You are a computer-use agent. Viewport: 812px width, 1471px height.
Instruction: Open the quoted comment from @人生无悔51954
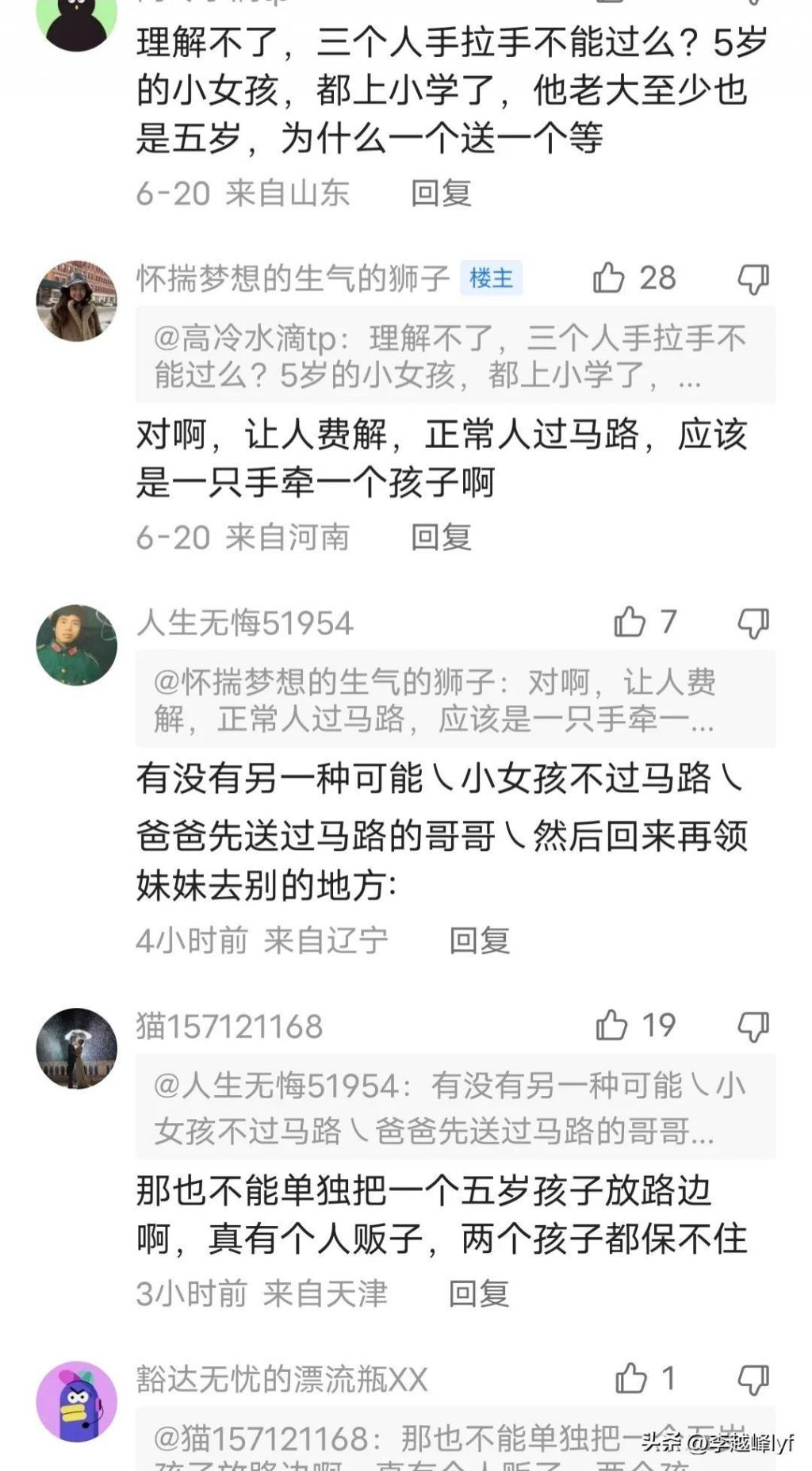[454, 1107]
